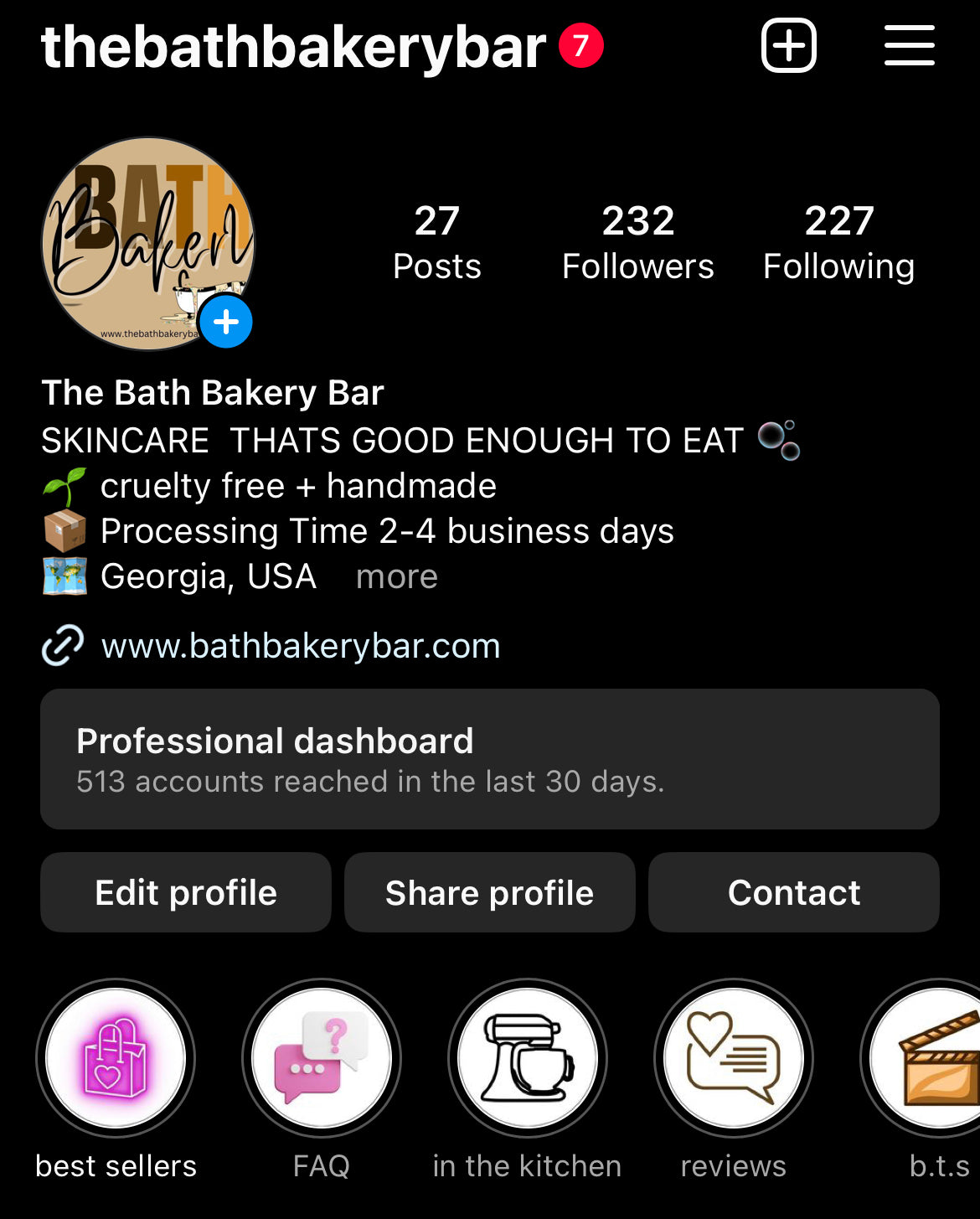Open the create new post plus icon
980x1219 pixels.
tap(788, 45)
